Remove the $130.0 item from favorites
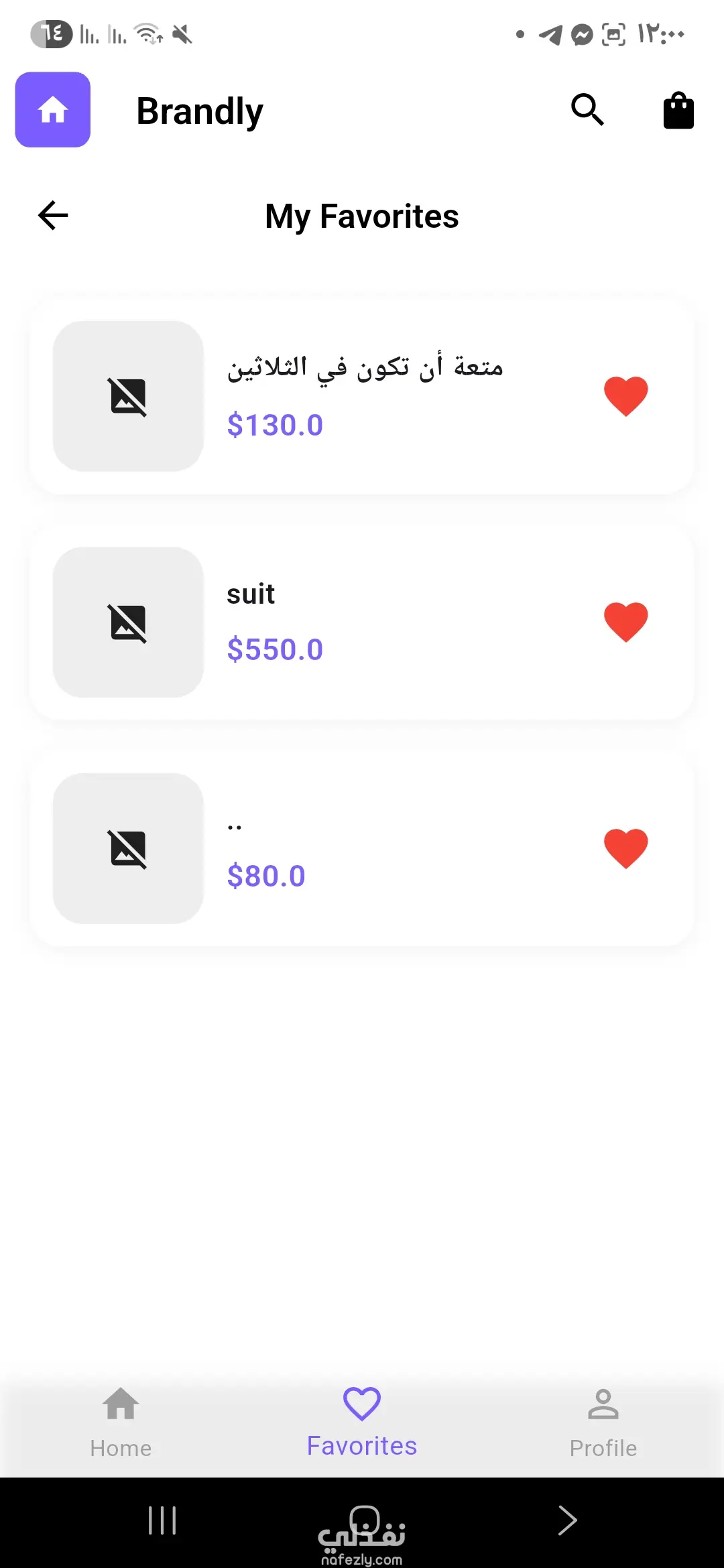Image resolution: width=724 pixels, height=1568 pixels. coord(626,396)
